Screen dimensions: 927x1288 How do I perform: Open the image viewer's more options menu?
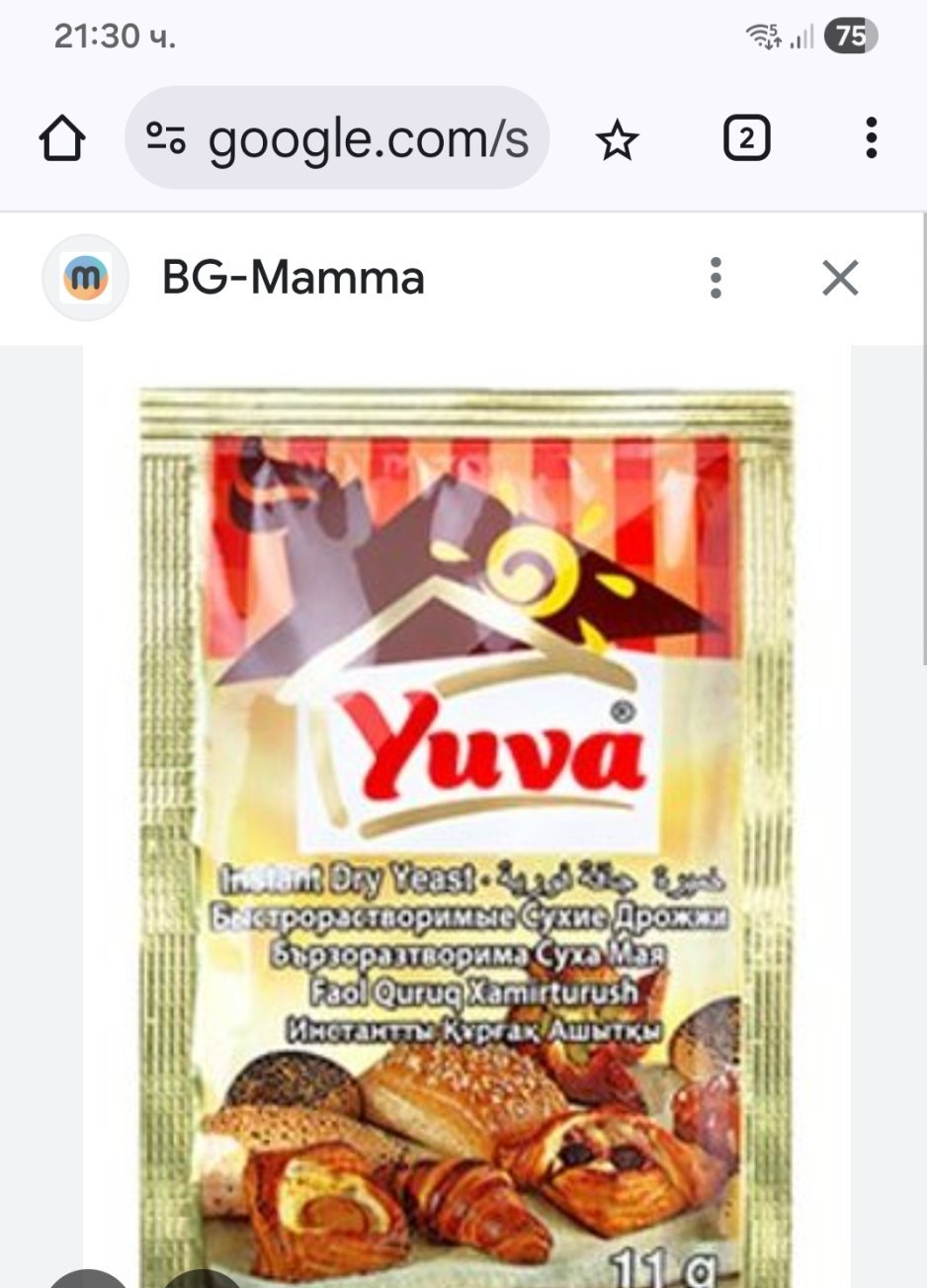tap(716, 278)
